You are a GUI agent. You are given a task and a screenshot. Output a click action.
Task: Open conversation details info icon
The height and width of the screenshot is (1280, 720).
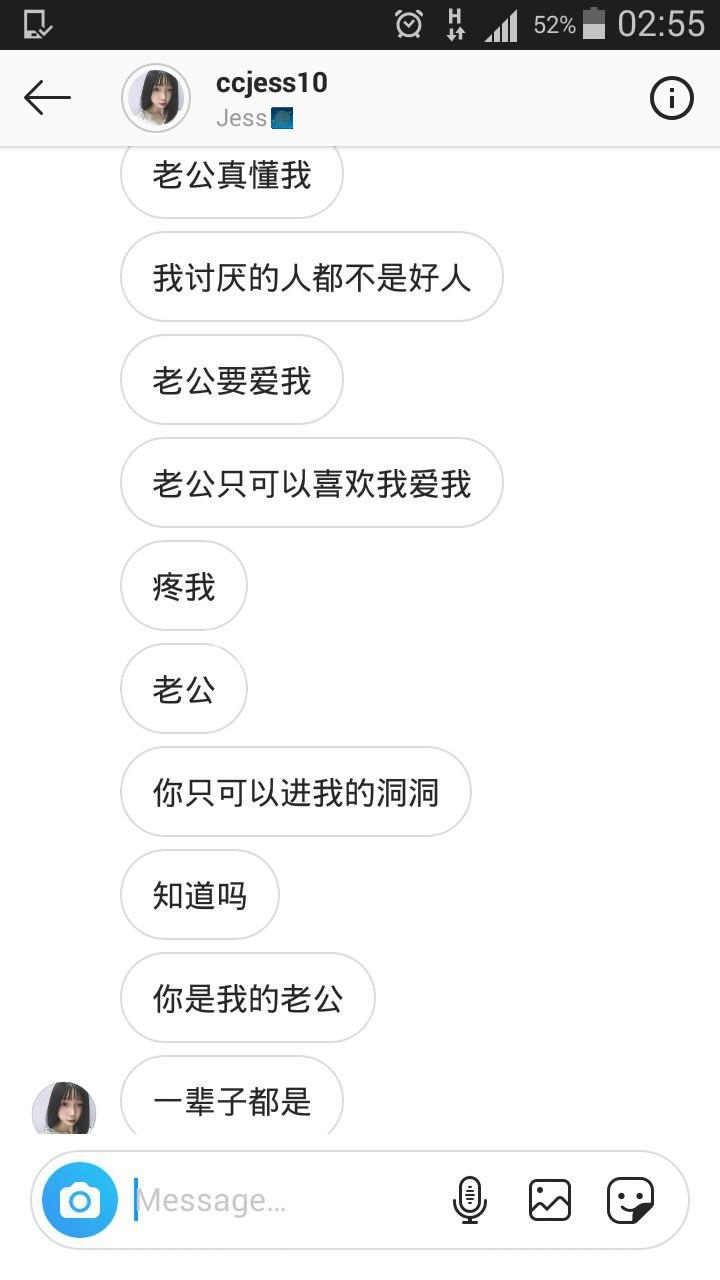click(671, 98)
